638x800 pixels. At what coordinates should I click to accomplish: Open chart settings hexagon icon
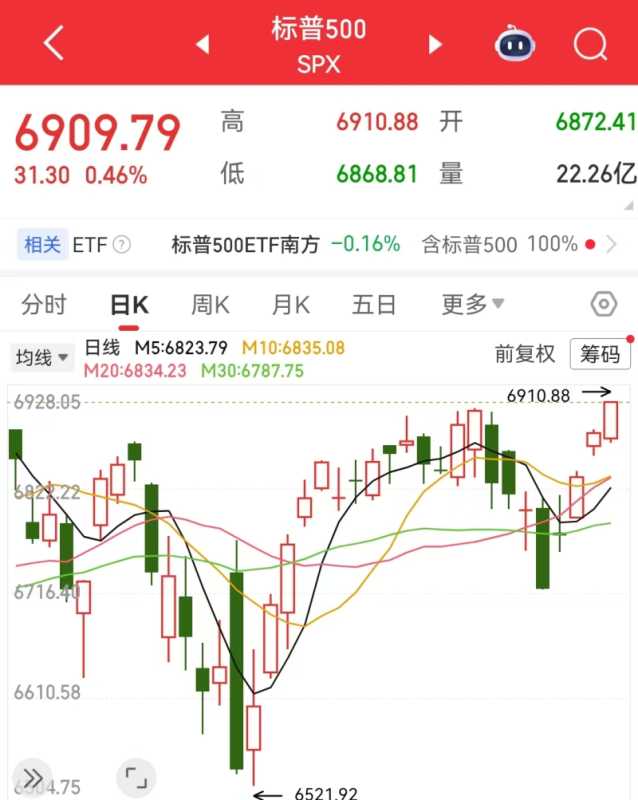coord(604,305)
